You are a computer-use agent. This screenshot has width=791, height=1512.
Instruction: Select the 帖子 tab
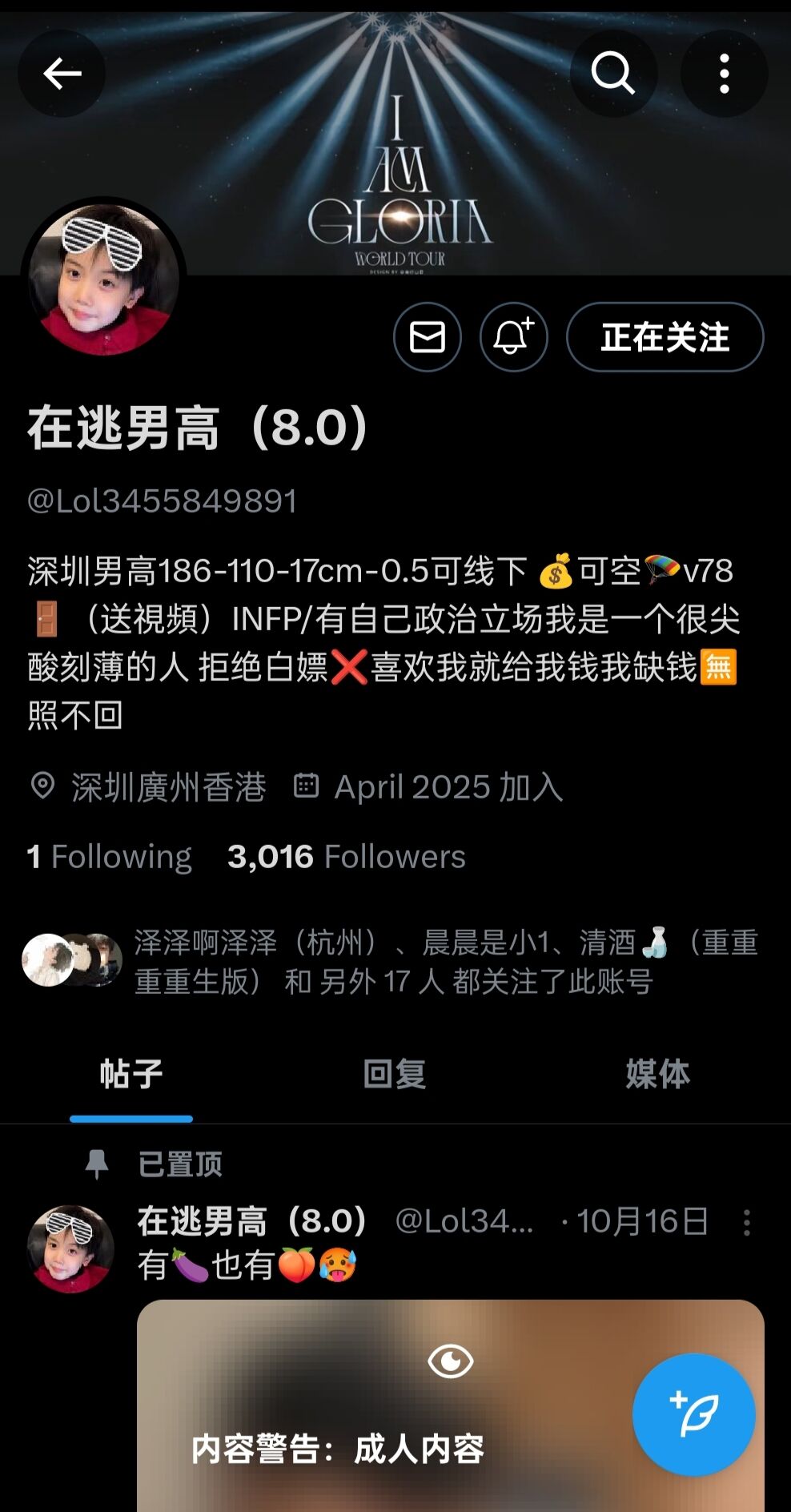[x=131, y=1074]
